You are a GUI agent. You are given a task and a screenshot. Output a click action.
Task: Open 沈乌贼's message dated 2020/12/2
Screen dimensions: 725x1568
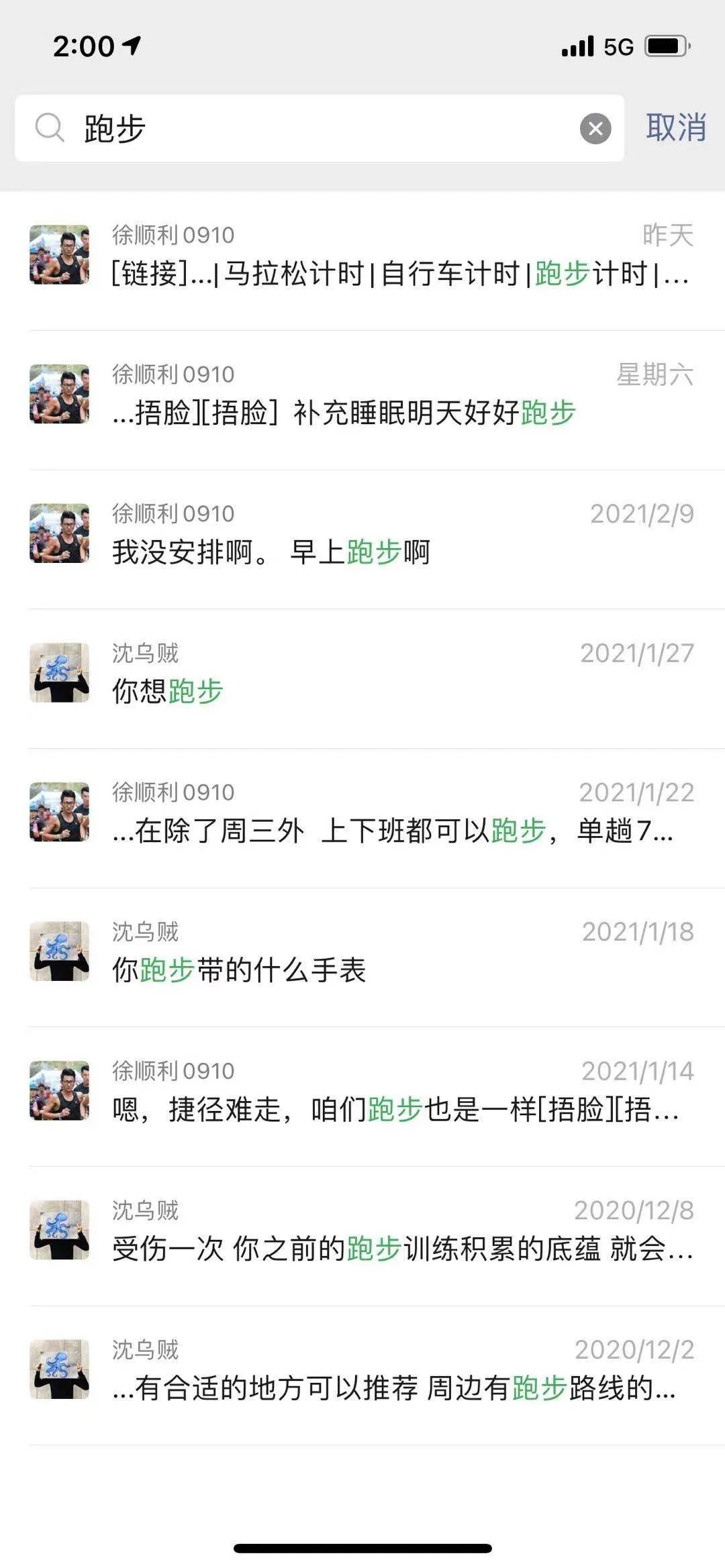pyautogui.click(x=376, y=1374)
